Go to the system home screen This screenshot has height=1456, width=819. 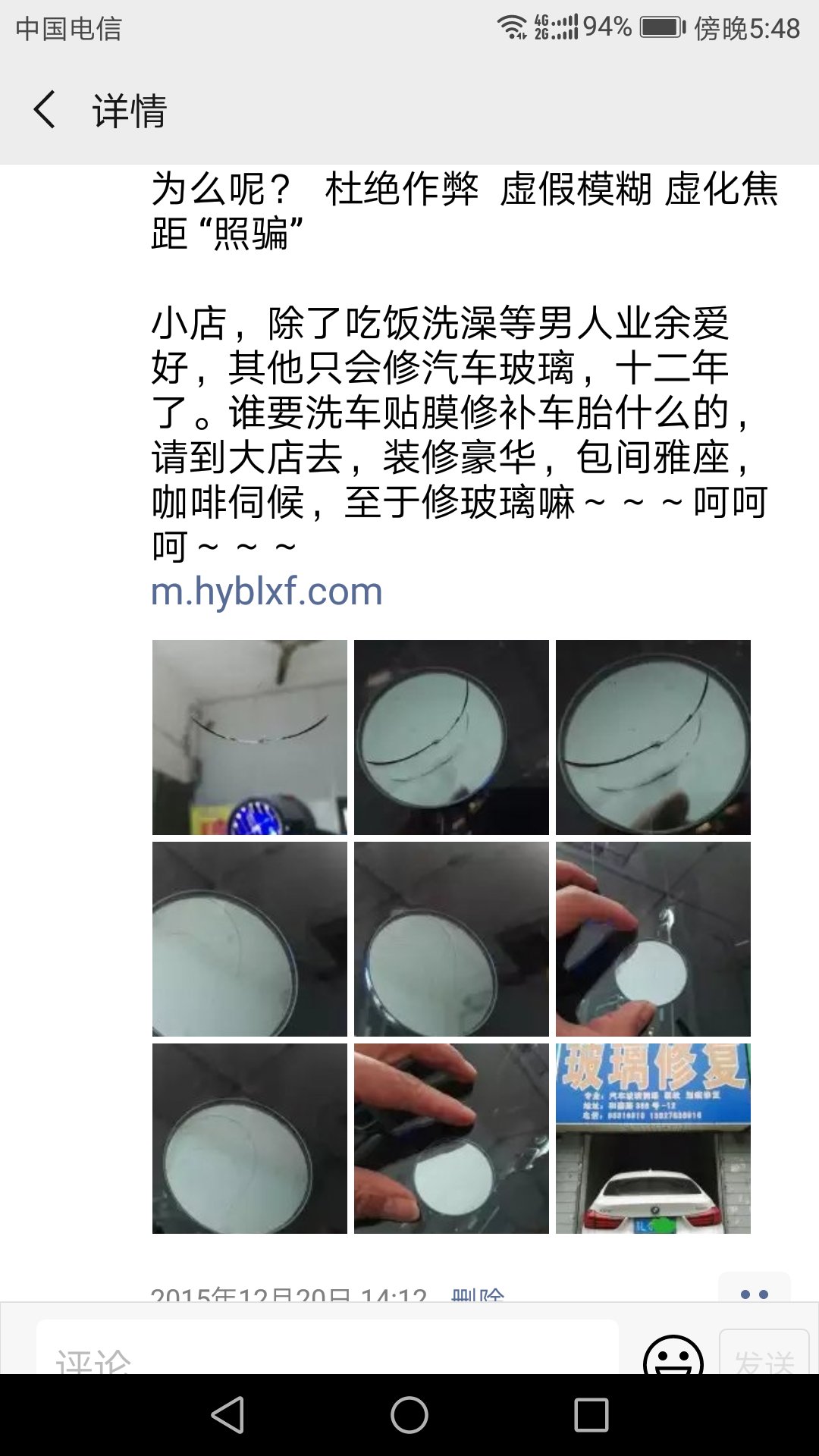tap(409, 1415)
